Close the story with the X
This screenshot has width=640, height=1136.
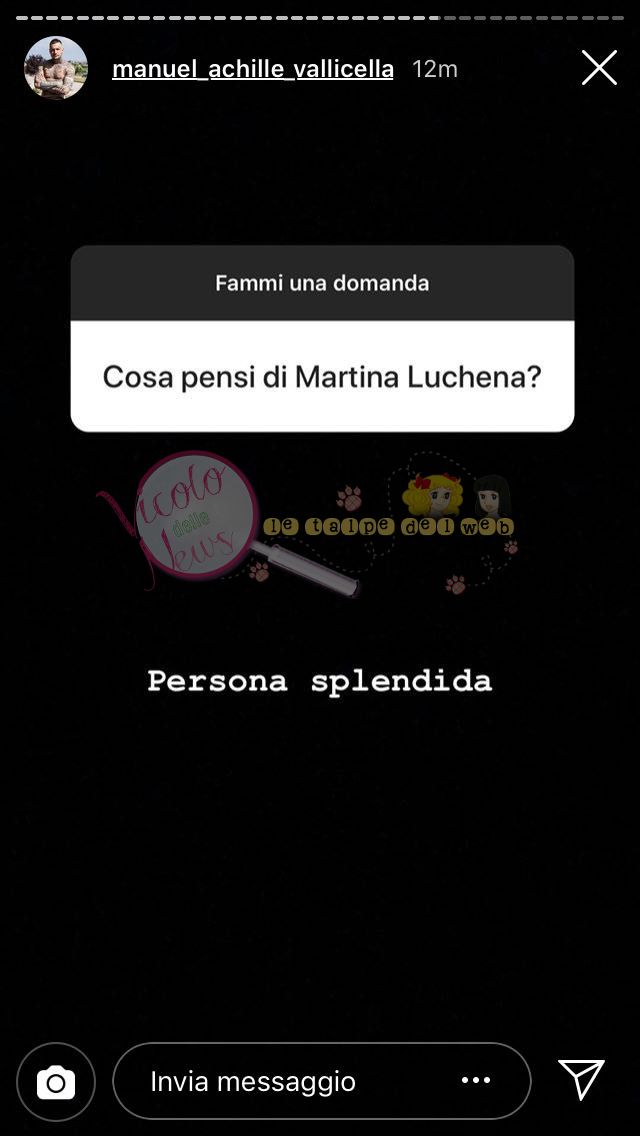[599, 68]
